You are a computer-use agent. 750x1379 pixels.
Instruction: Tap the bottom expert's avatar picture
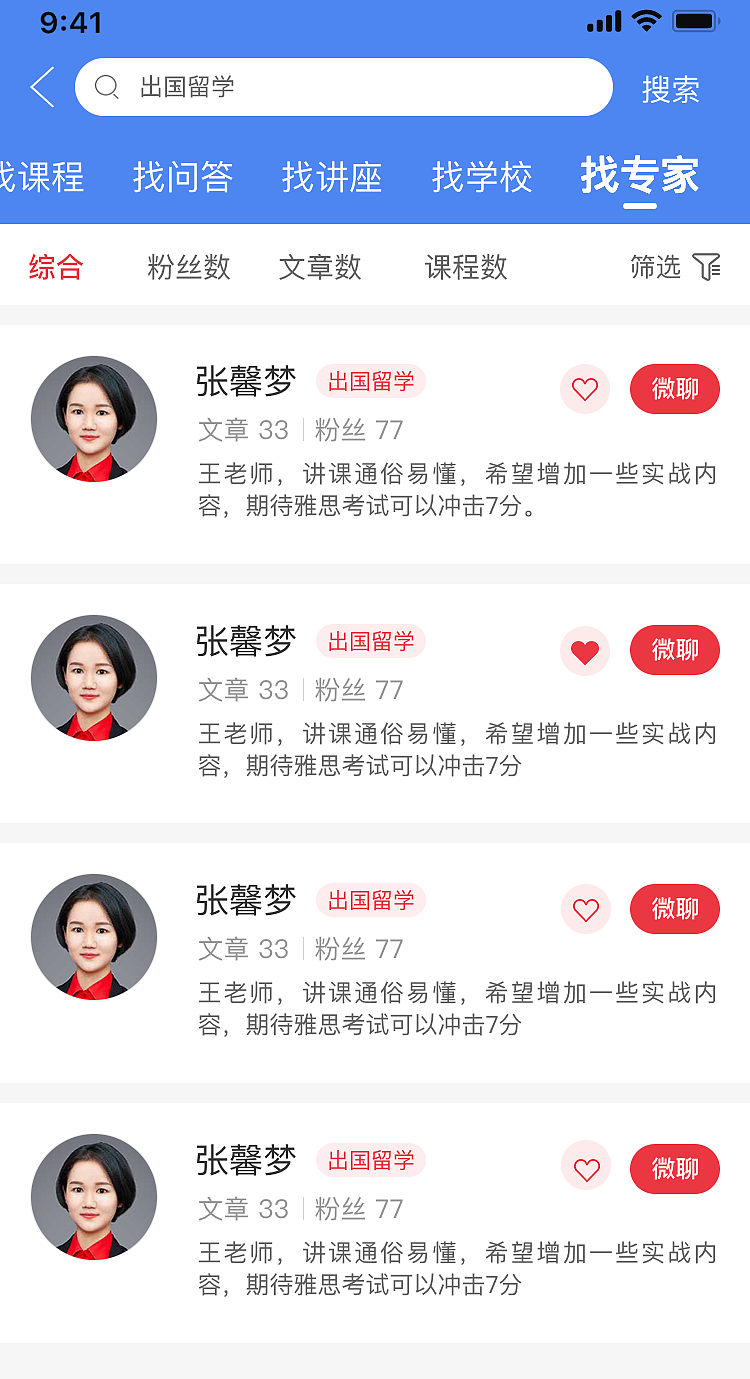[x=94, y=1196]
